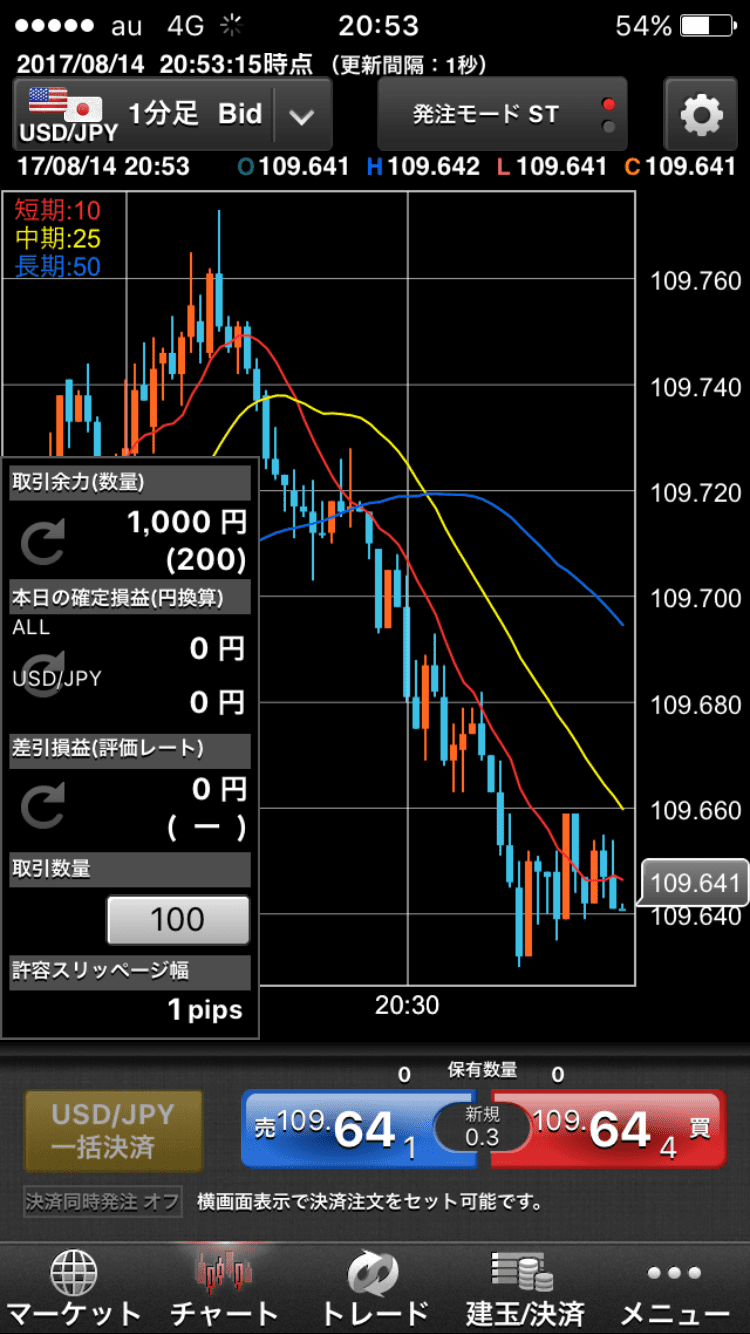Toggle 決済同時発注 オフ setting
The image size is (750, 1334).
coord(103,1201)
